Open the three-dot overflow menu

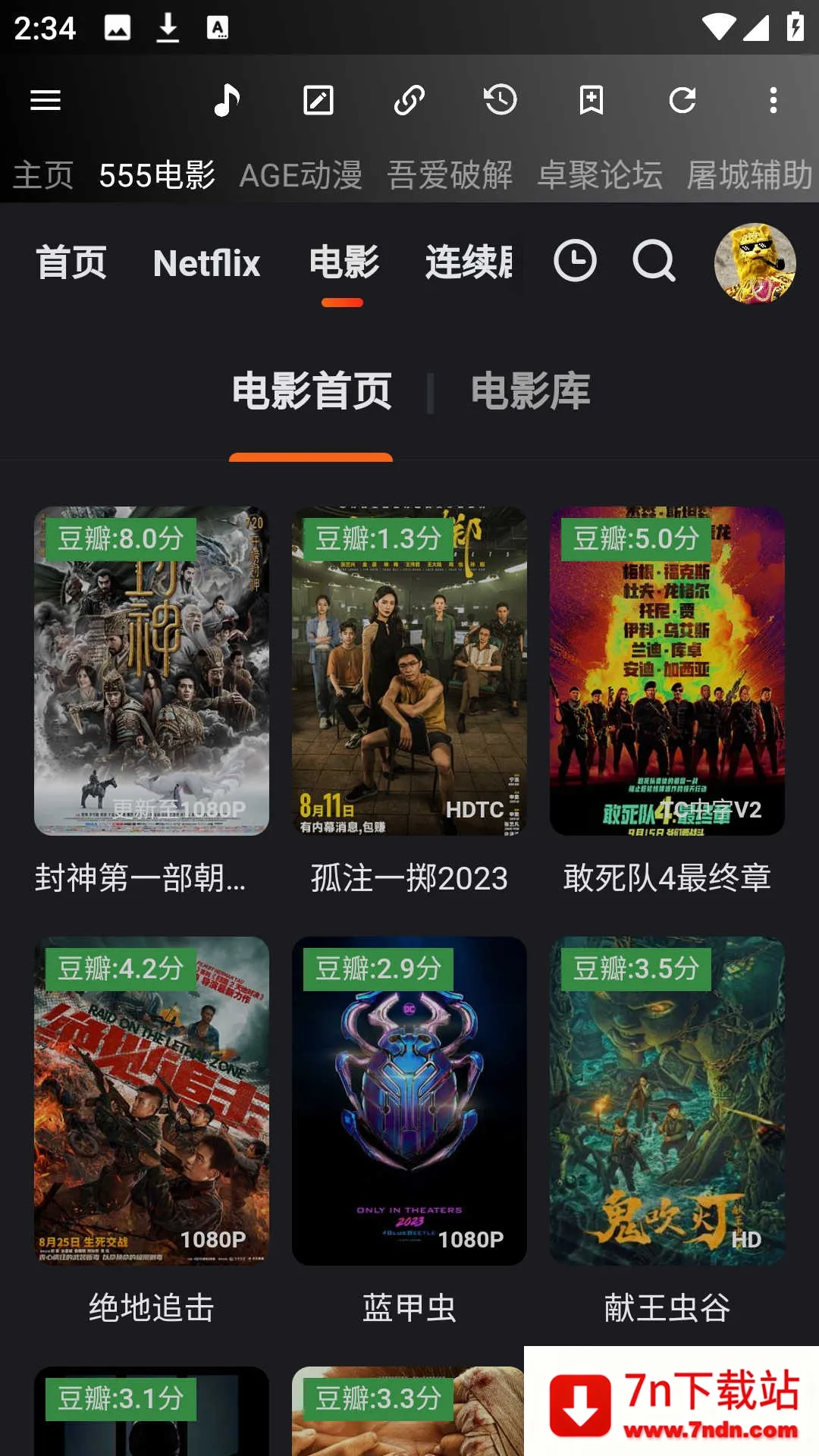(x=773, y=99)
